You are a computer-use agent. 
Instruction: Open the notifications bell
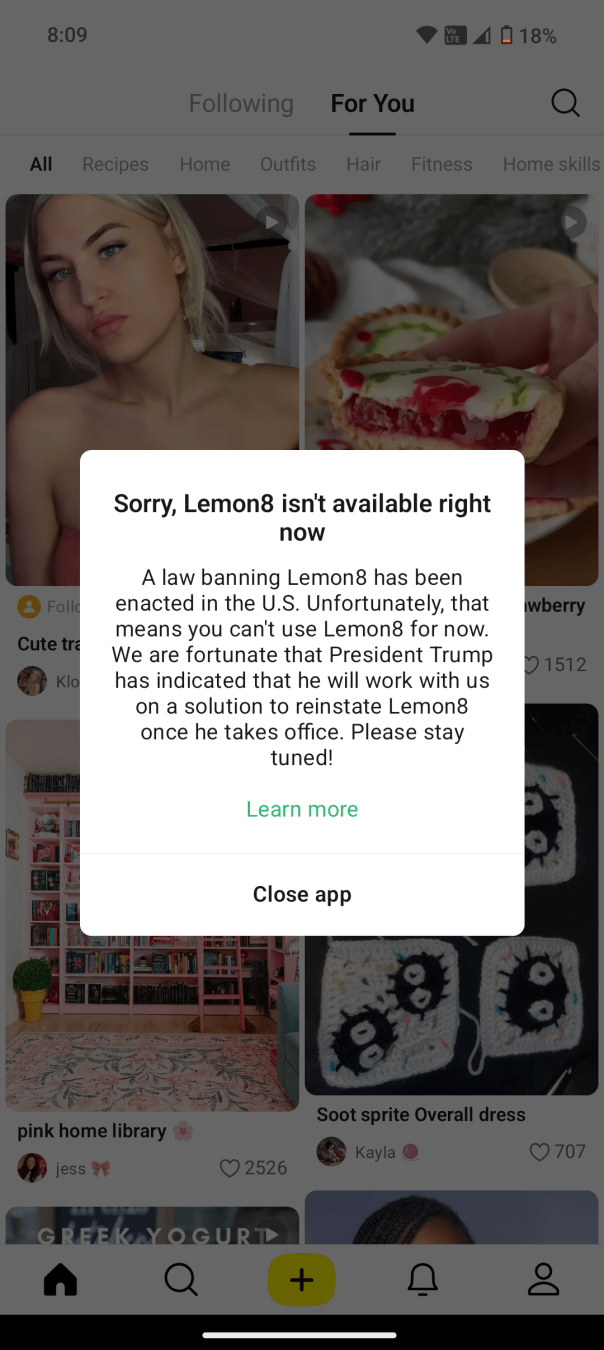pyautogui.click(x=423, y=1279)
